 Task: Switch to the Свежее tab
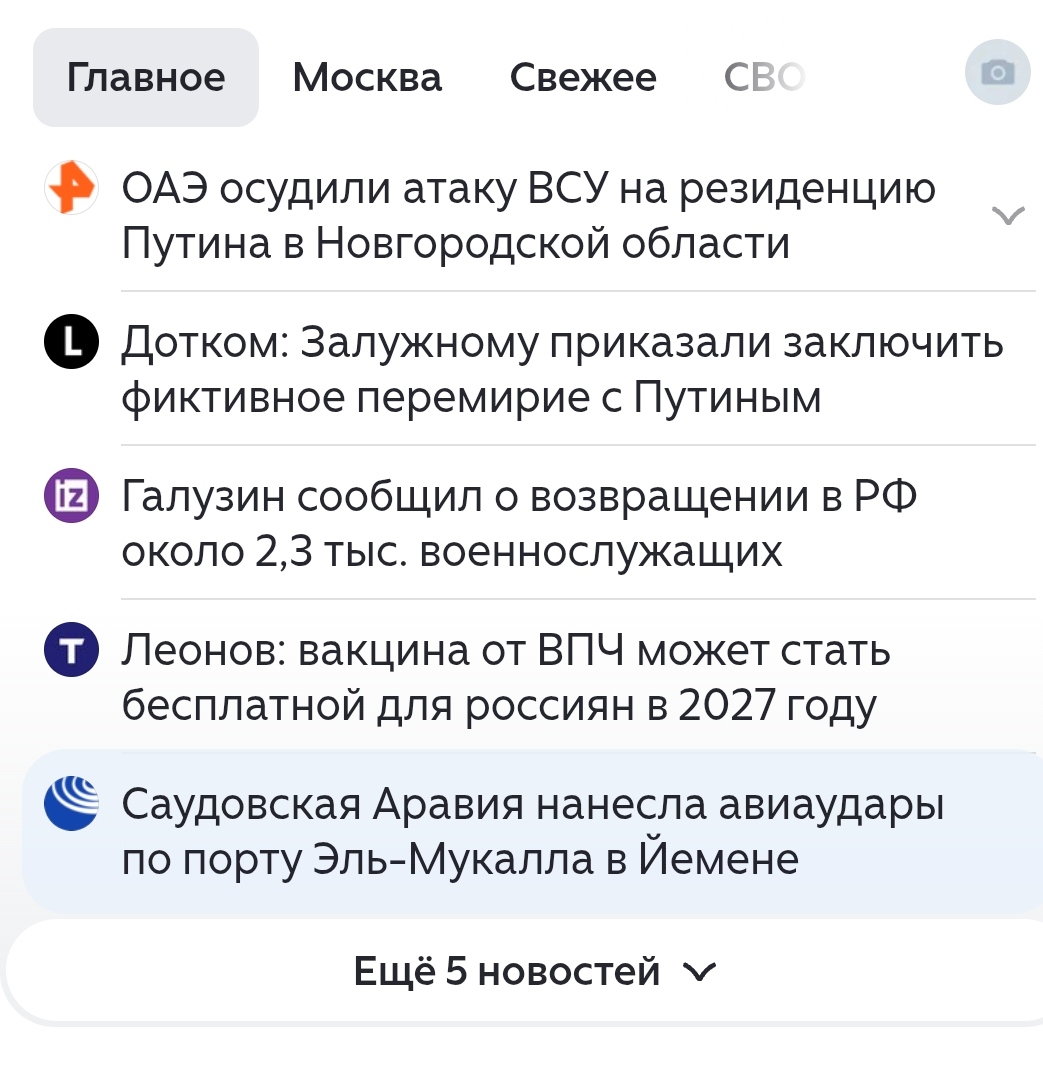pyautogui.click(x=583, y=78)
